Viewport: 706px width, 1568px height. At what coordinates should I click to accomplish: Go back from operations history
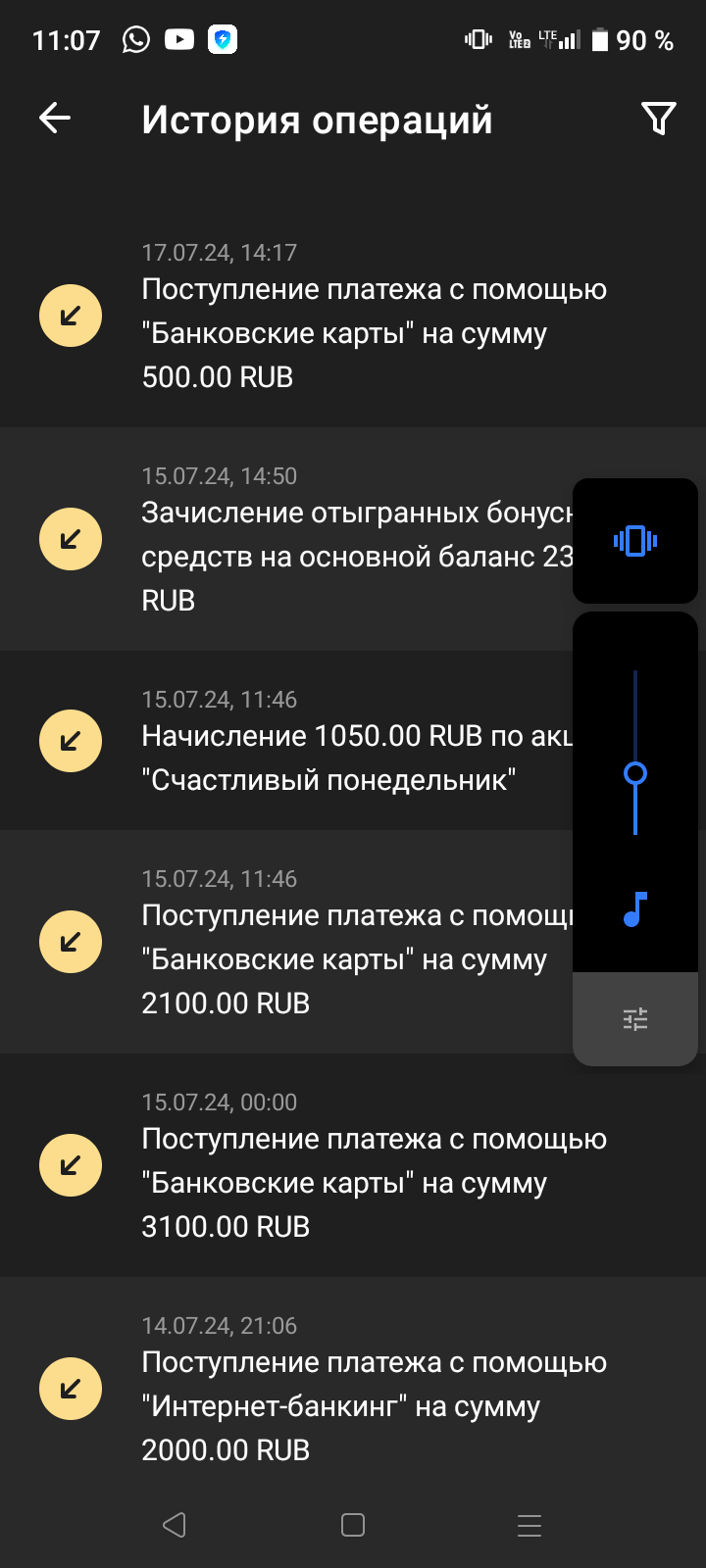point(55,119)
